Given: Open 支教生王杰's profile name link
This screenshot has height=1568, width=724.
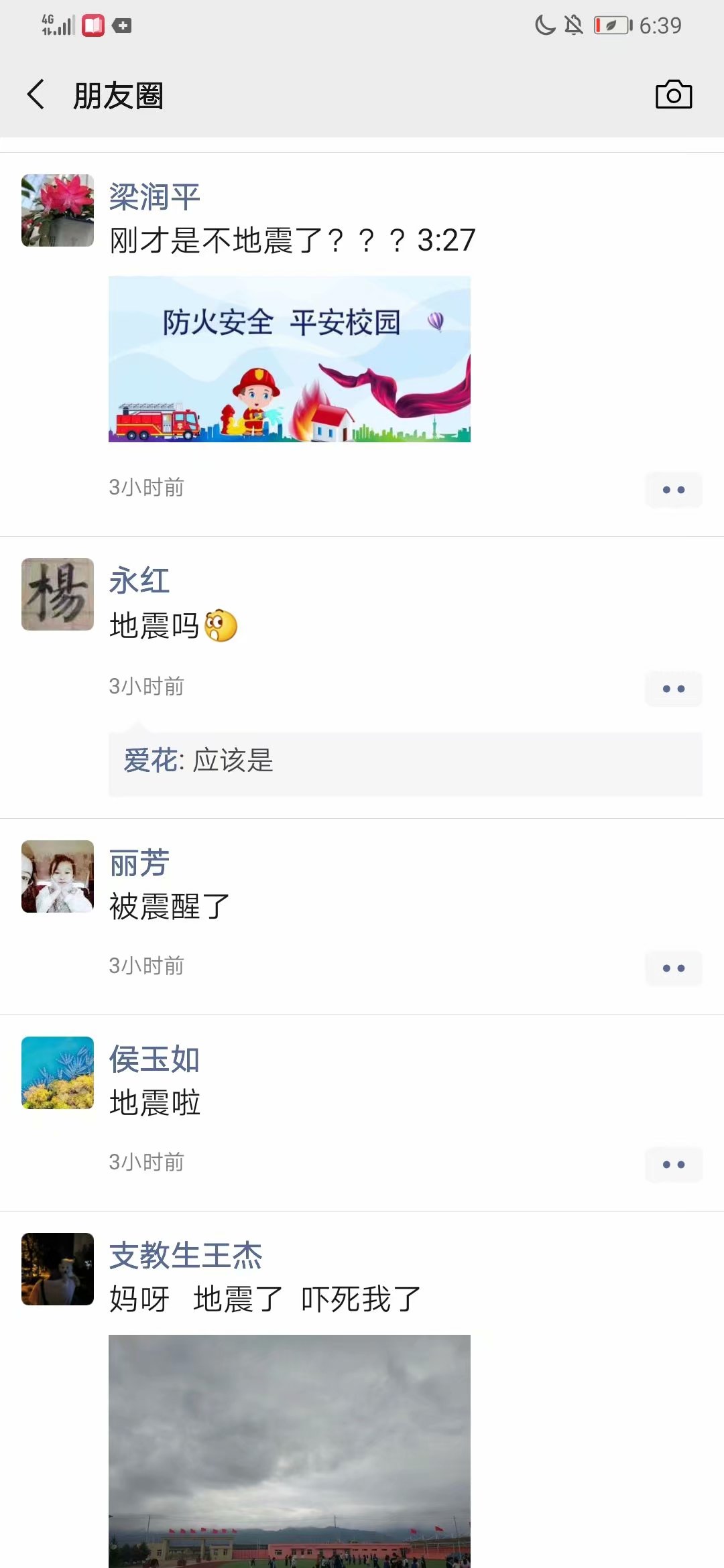Looking at the screenshot, I should [x=186, y=1256].
